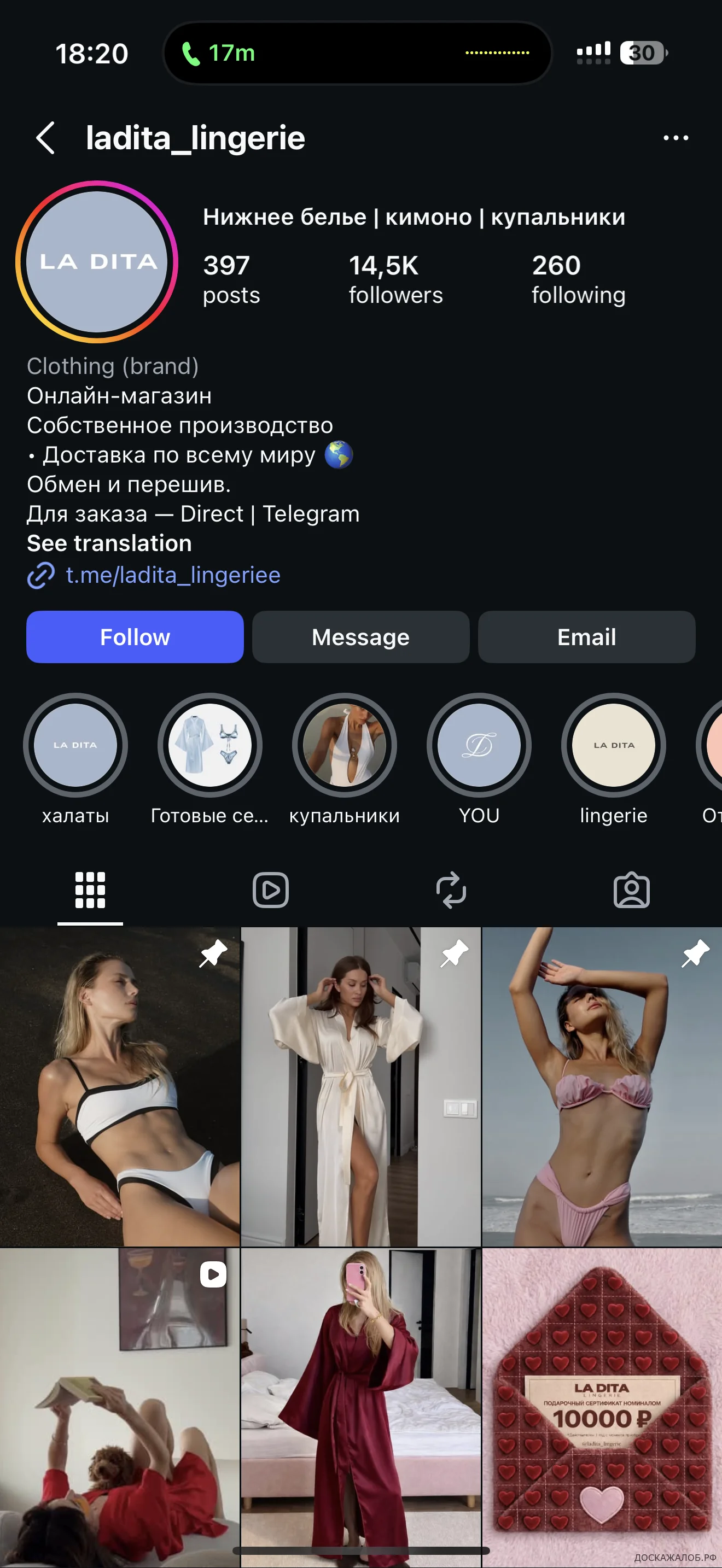The image size is (722, 1568).
Task: Open the lingerie story highlight
Action: coord(613,745)
